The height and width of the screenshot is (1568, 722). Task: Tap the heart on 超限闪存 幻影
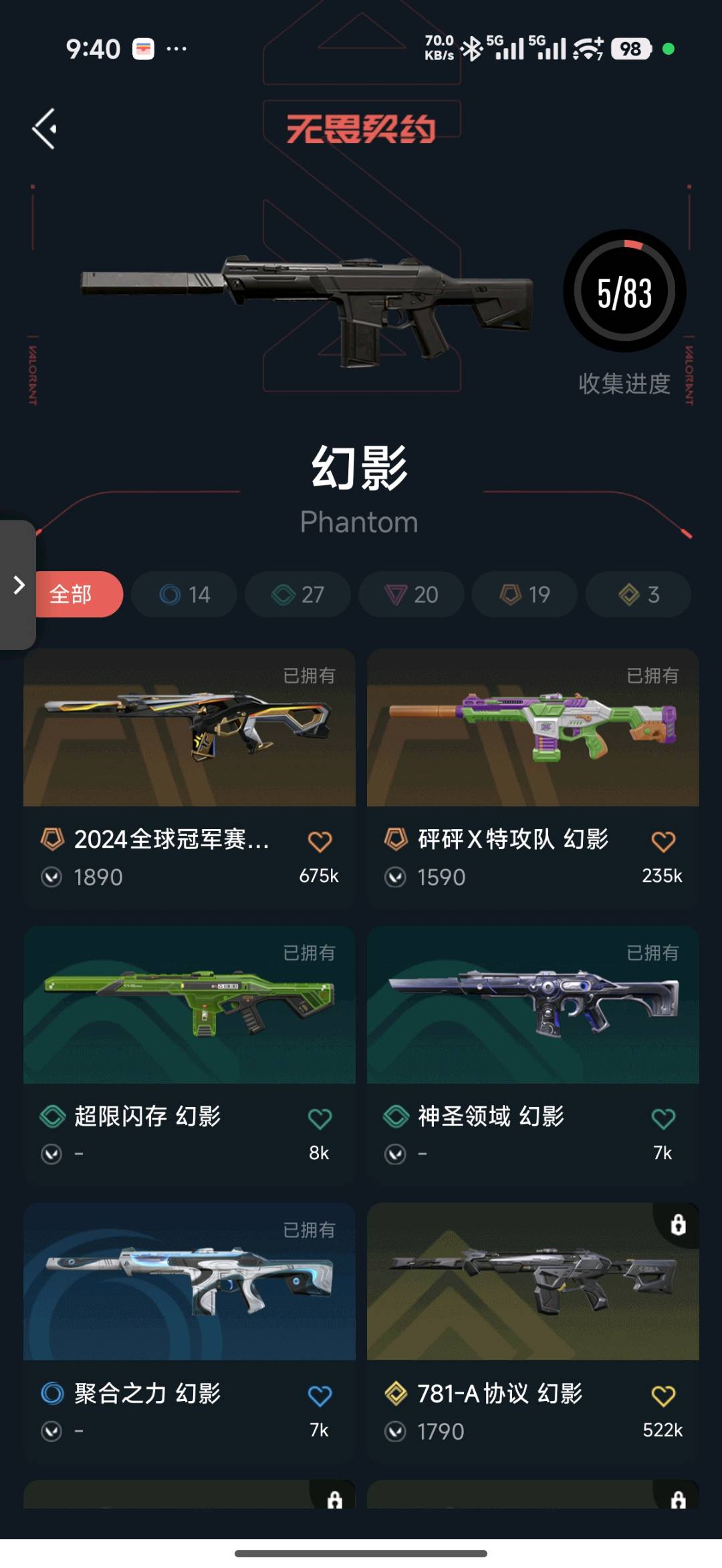click(x=320, y=1118)
